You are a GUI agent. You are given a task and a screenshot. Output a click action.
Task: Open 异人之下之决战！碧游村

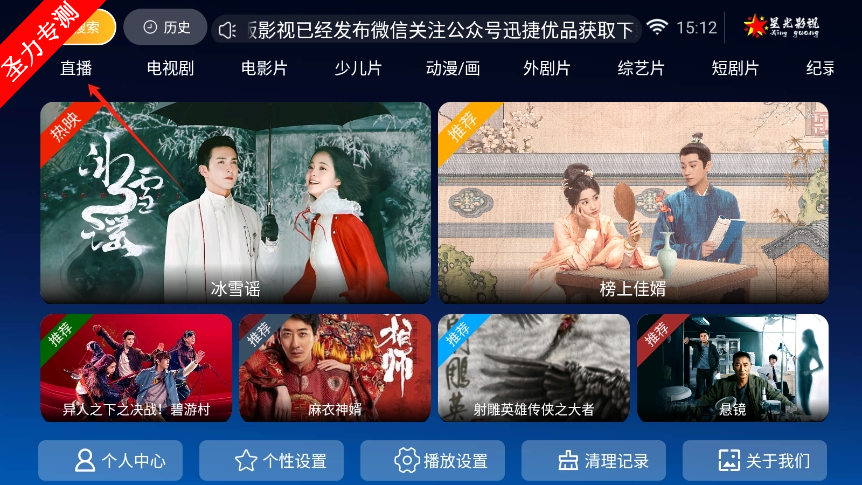(136, 368)
